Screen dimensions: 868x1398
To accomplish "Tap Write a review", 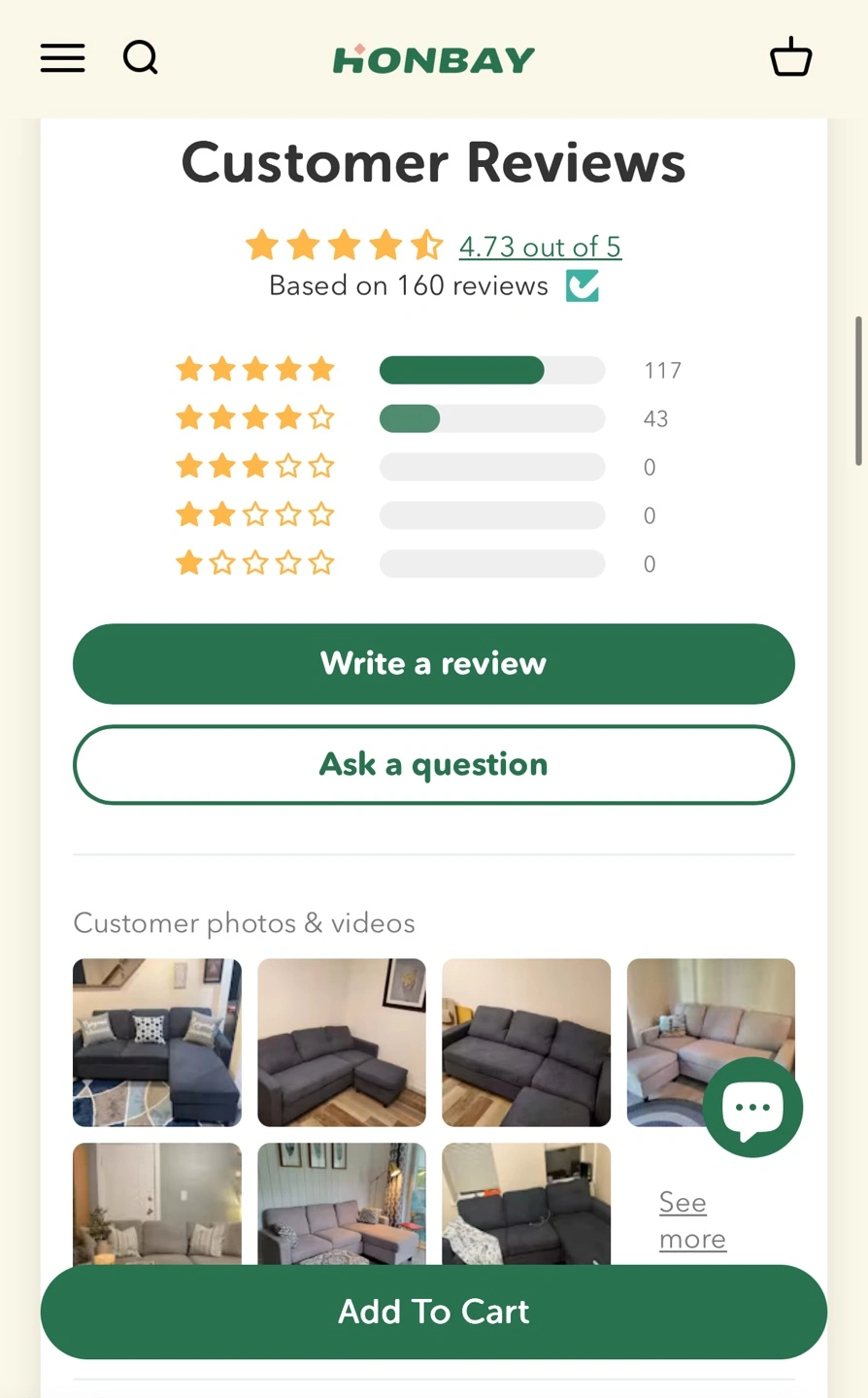I will [x=433, y=664].
